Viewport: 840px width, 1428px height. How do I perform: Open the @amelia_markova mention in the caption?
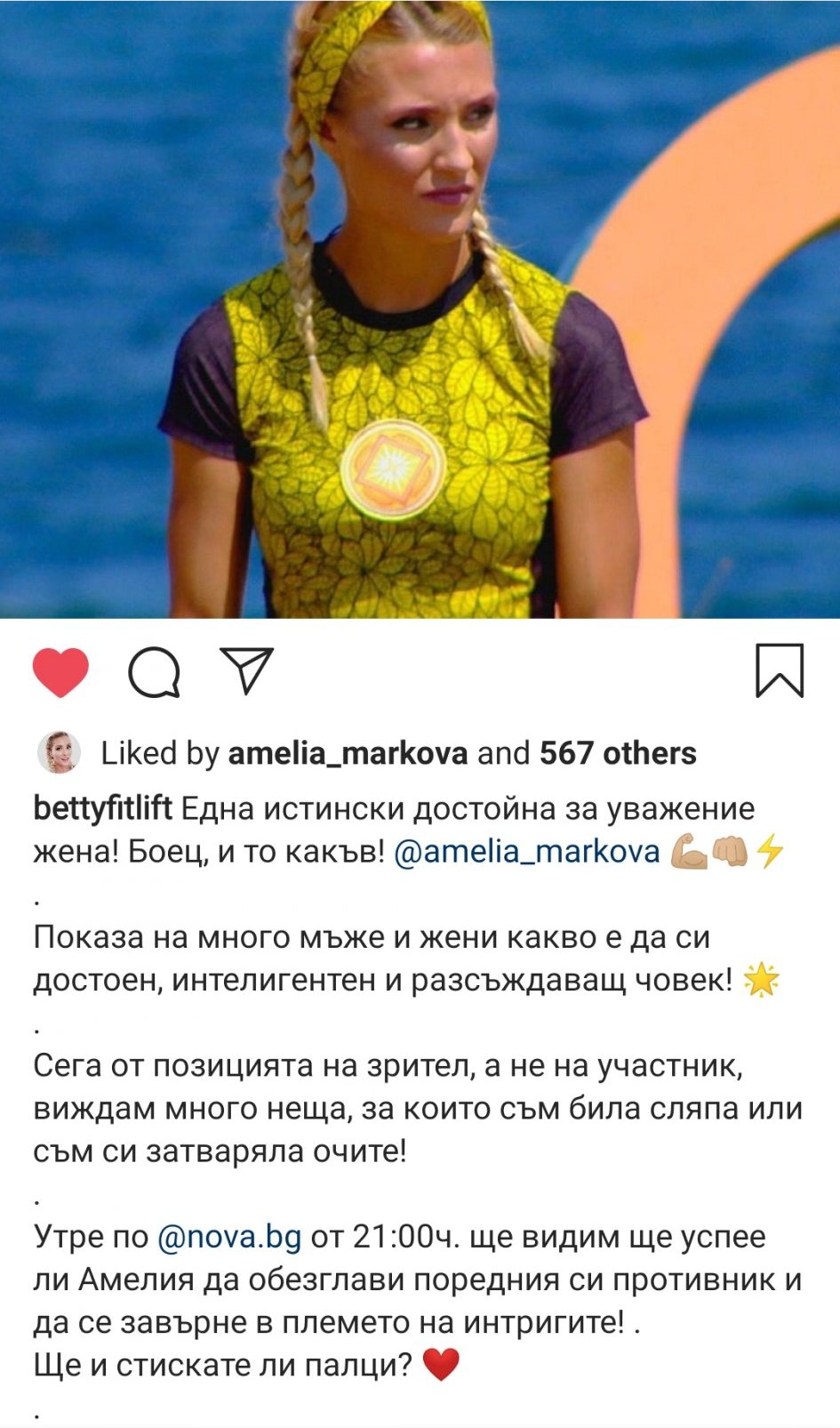click(526, 852)
